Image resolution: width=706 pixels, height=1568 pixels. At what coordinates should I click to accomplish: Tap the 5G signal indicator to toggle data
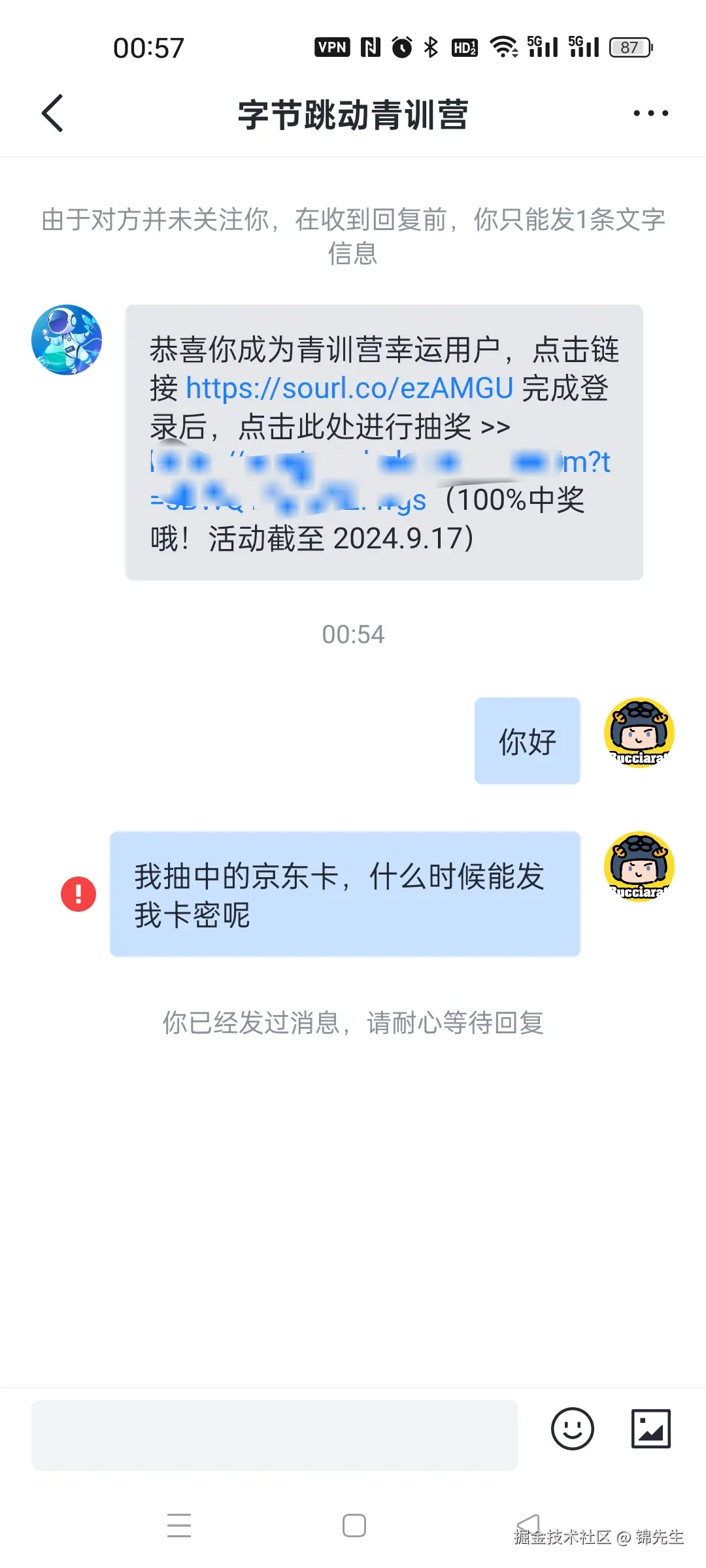tap(541, 46)
